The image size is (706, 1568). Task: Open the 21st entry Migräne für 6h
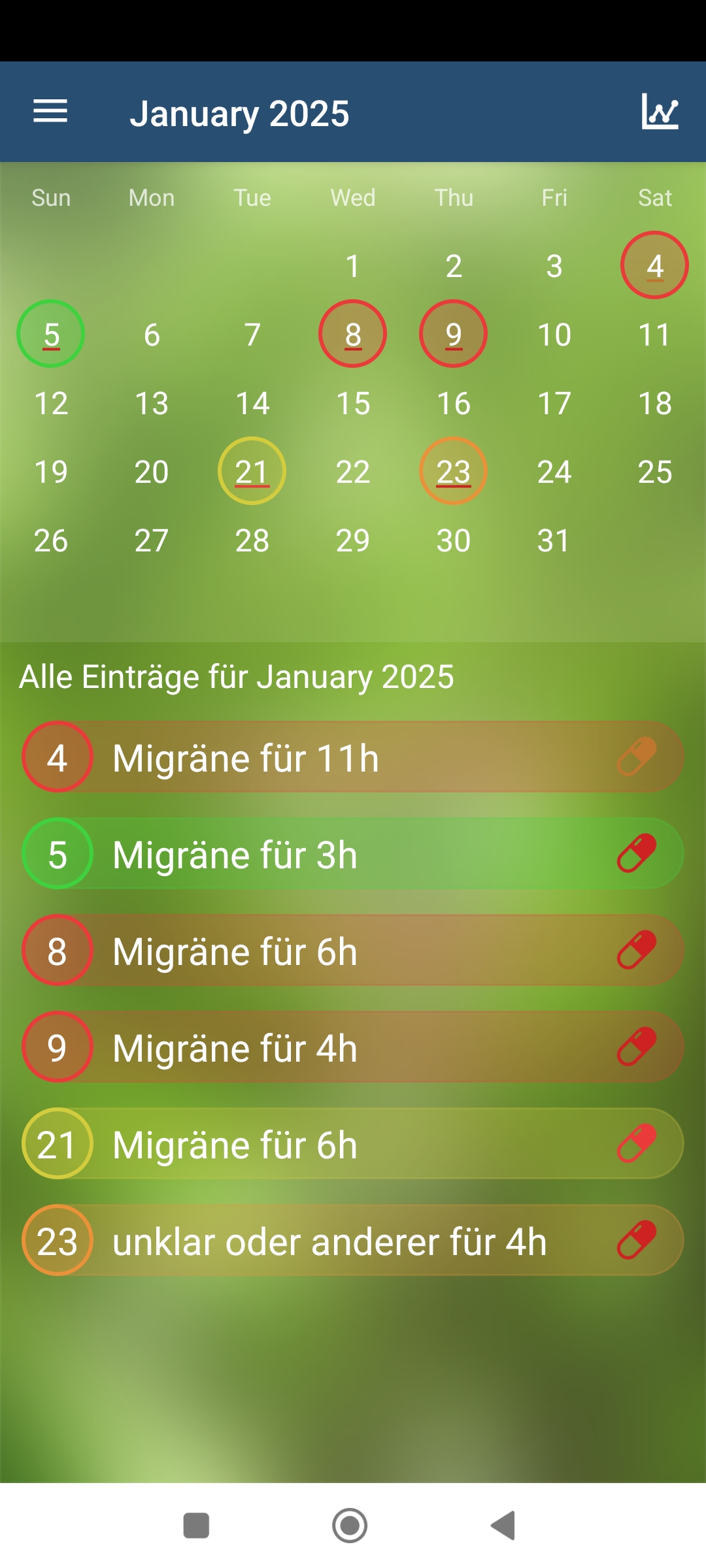click(x=353, y=1144)
